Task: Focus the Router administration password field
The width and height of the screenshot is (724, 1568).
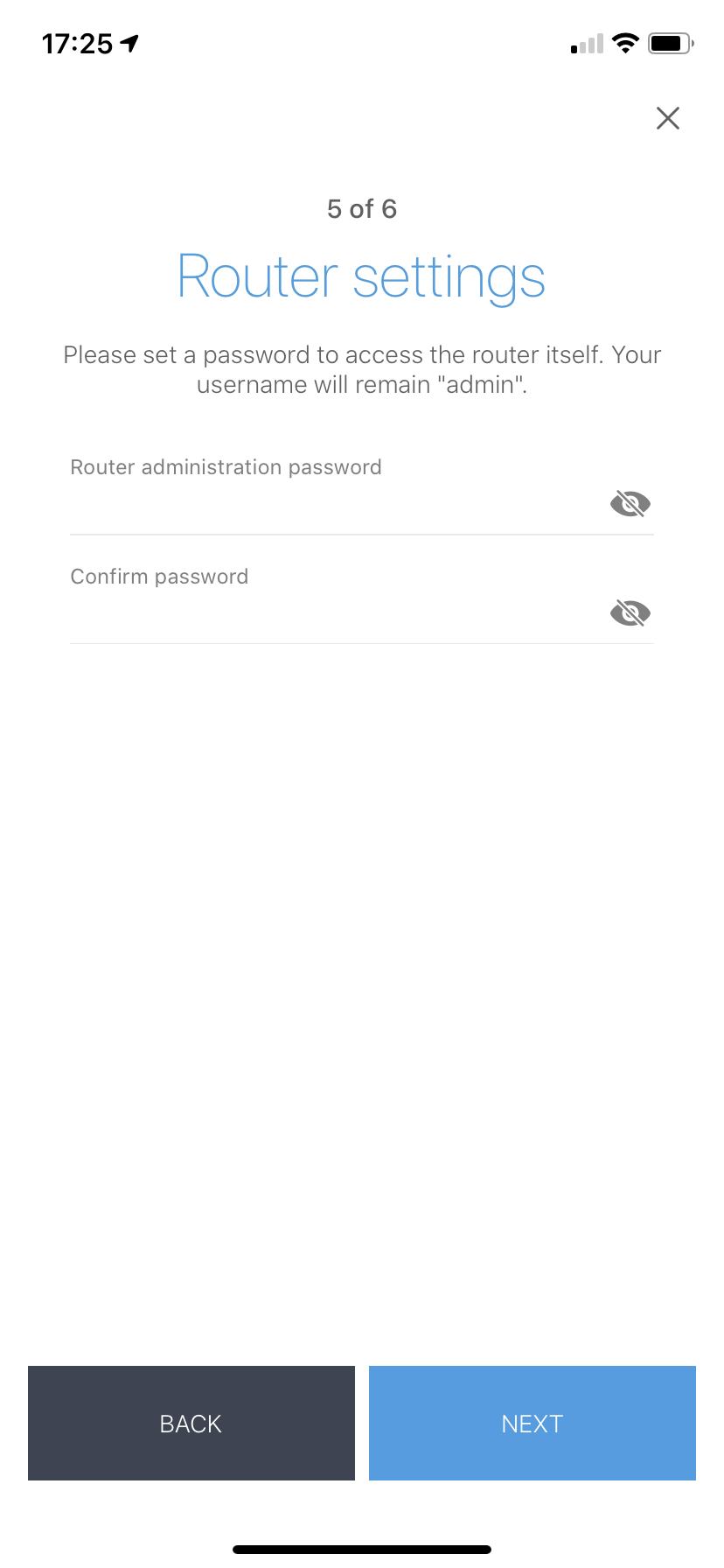Action: click(332, 505)
